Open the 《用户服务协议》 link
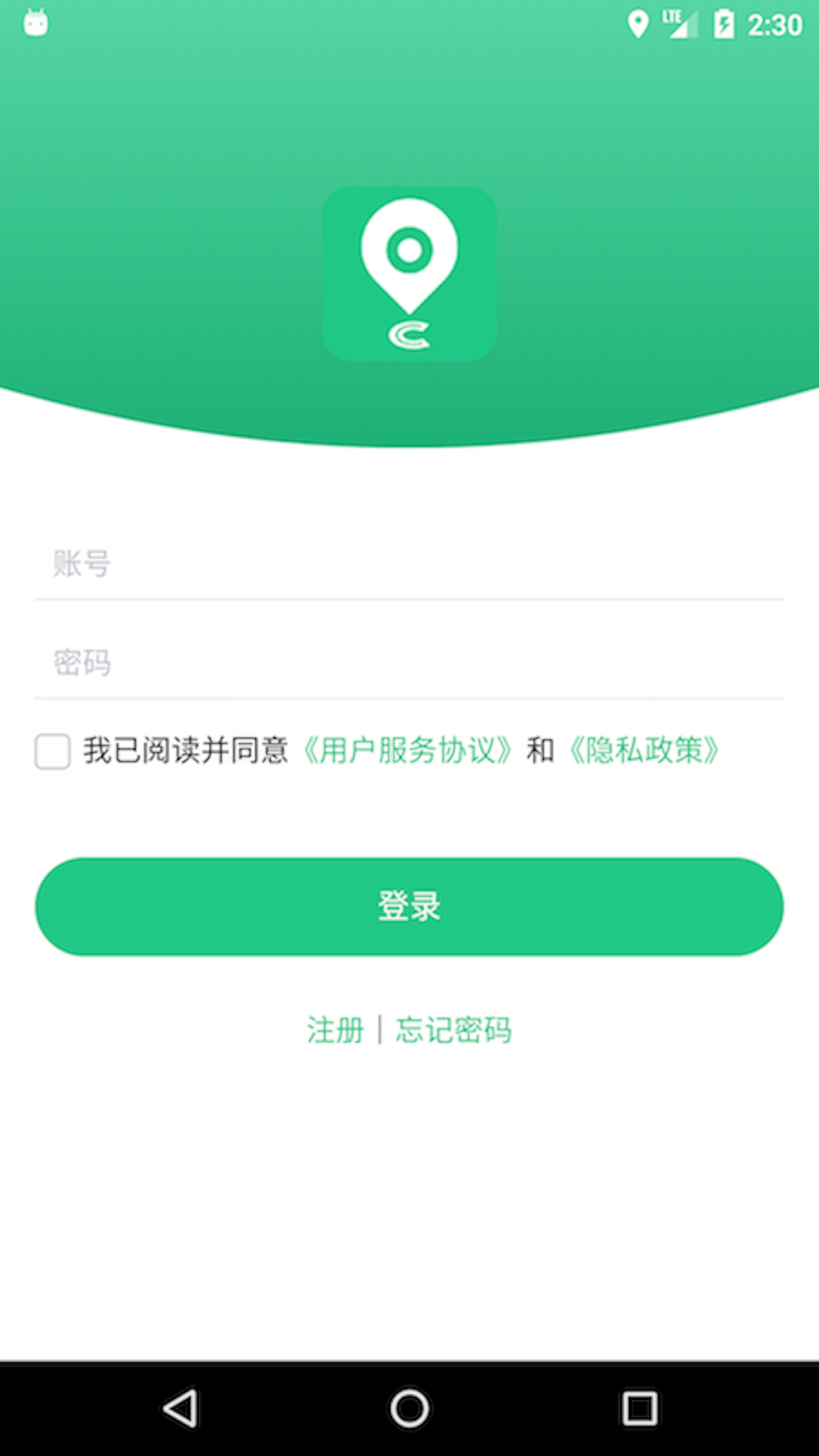Viewport: 819px width, 1456px height. point(407,751)
